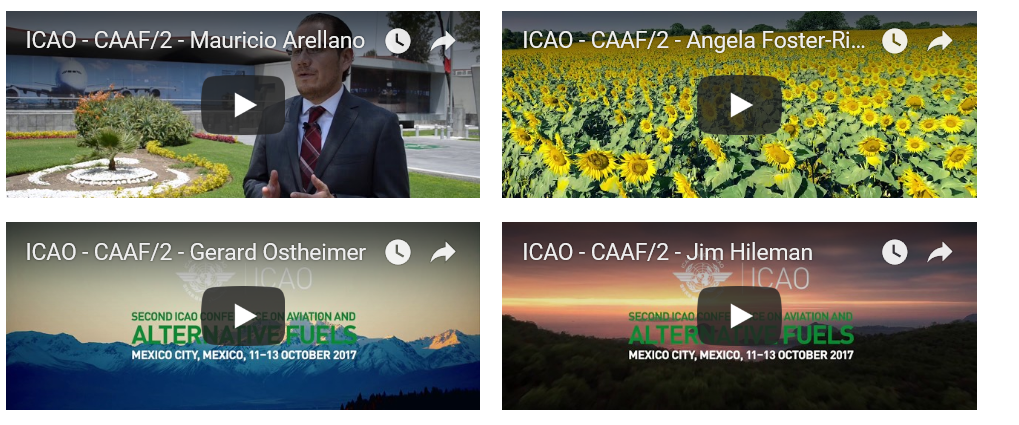Add Mauricio Arellano video to Watch Later
The image size is (1019, 425).
tap(398, 41)
